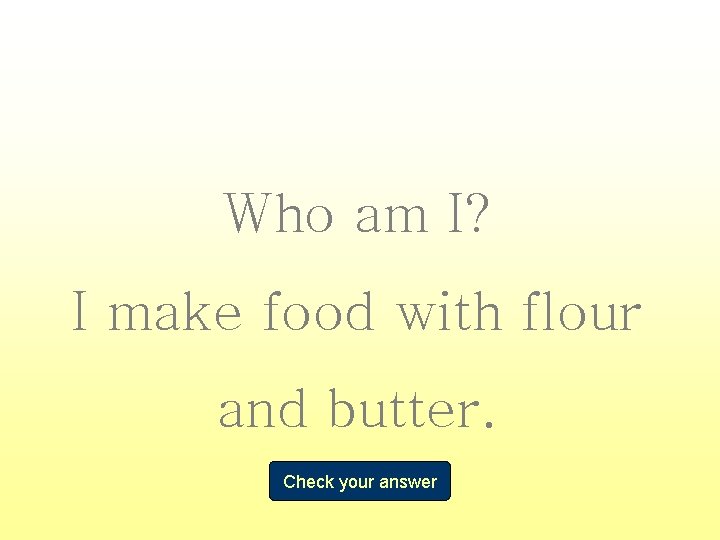Tap the Check your answer button
This screenshot has width=720, height=540.
(360, 481)
